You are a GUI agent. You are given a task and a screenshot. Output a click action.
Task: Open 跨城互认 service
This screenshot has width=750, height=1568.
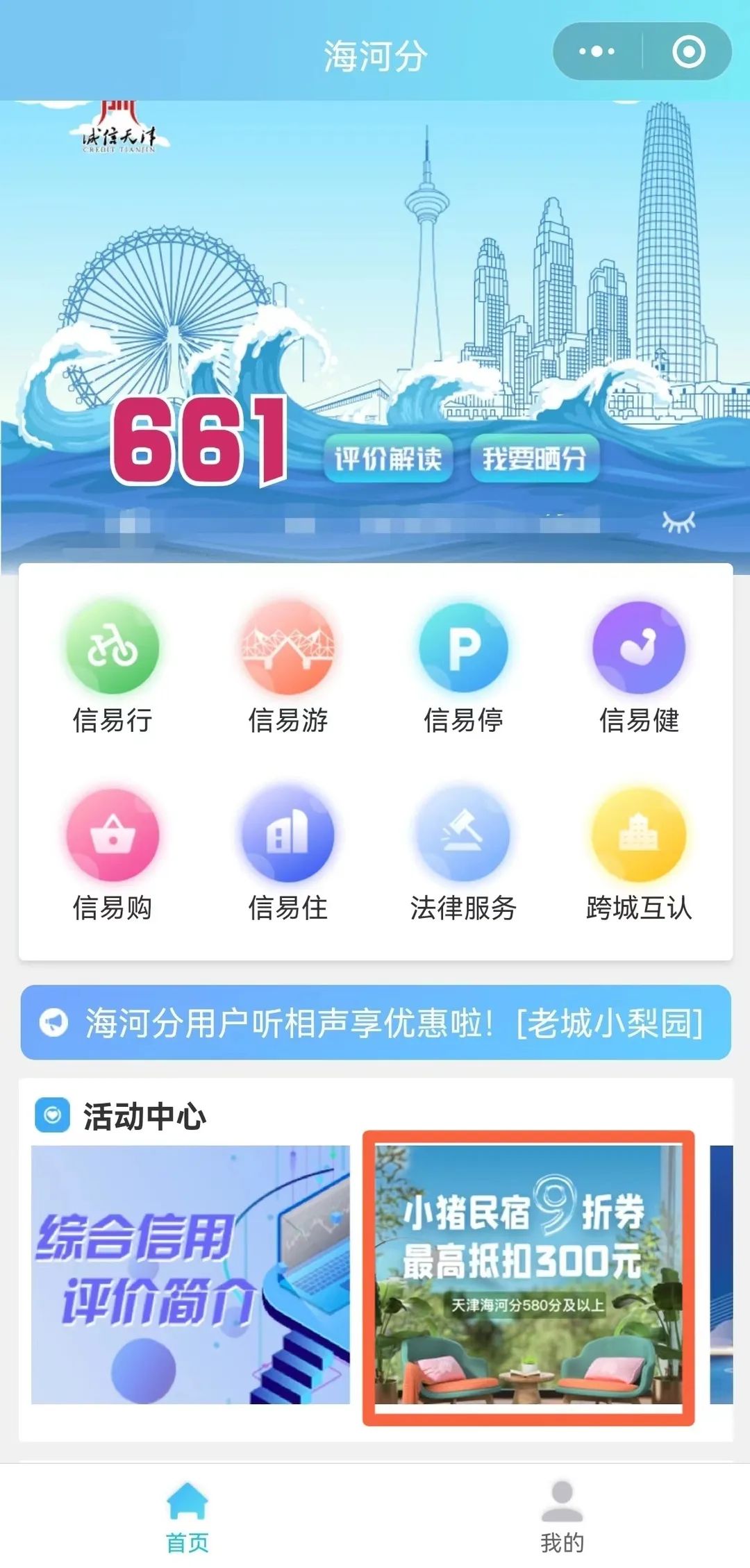[639, 854]
